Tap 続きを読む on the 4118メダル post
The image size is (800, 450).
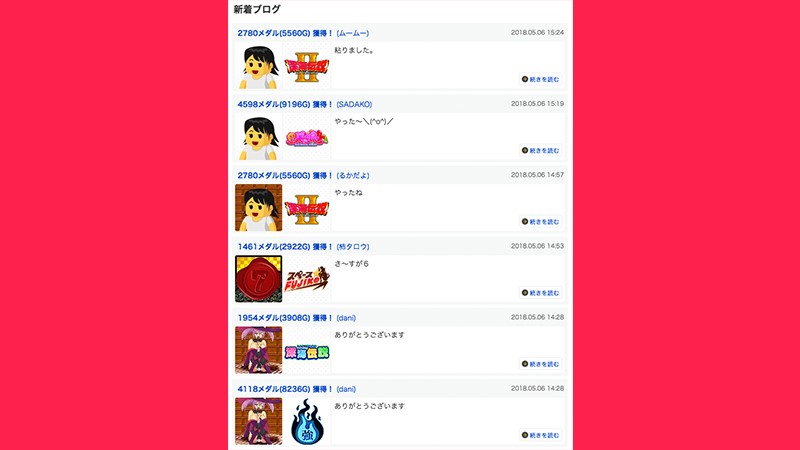pos(540,435)
